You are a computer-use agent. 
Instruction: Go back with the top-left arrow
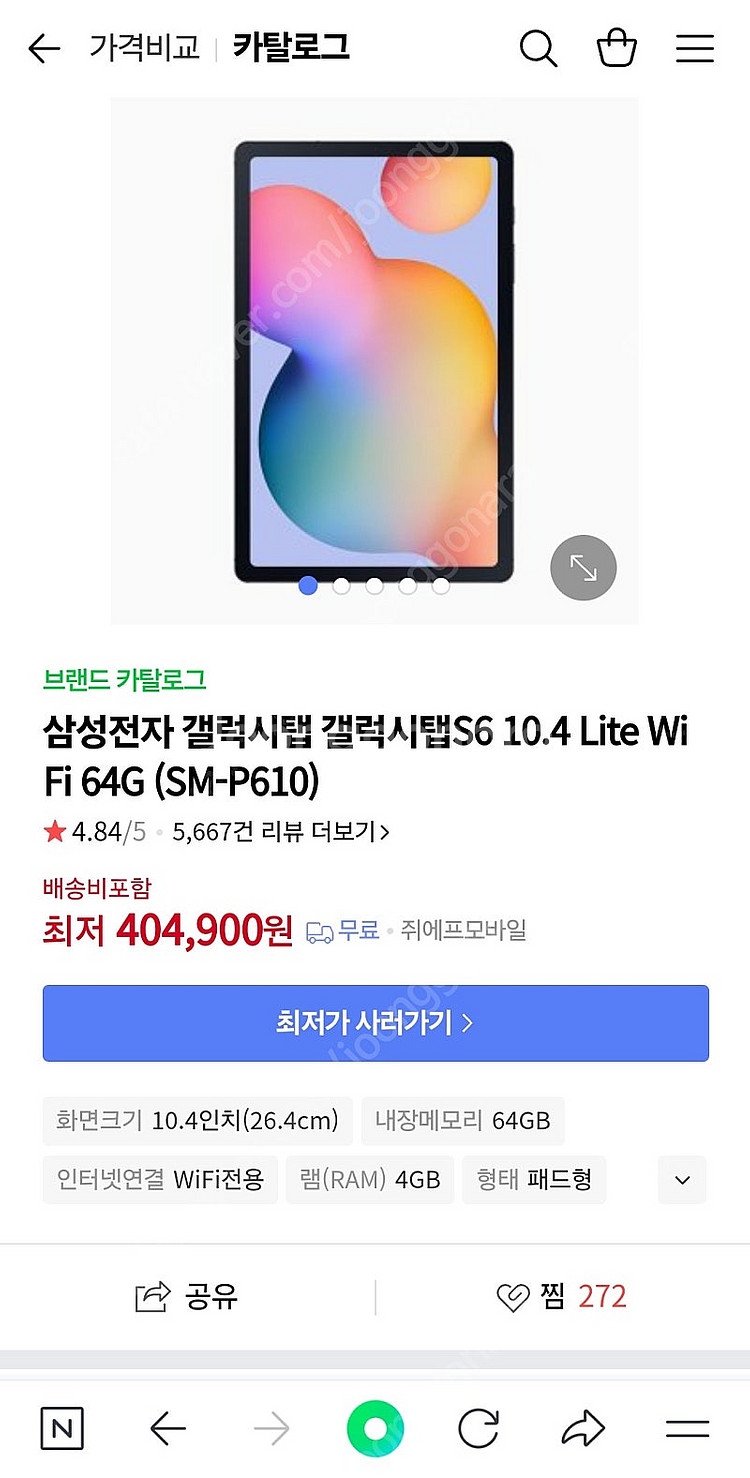point(44,48)
